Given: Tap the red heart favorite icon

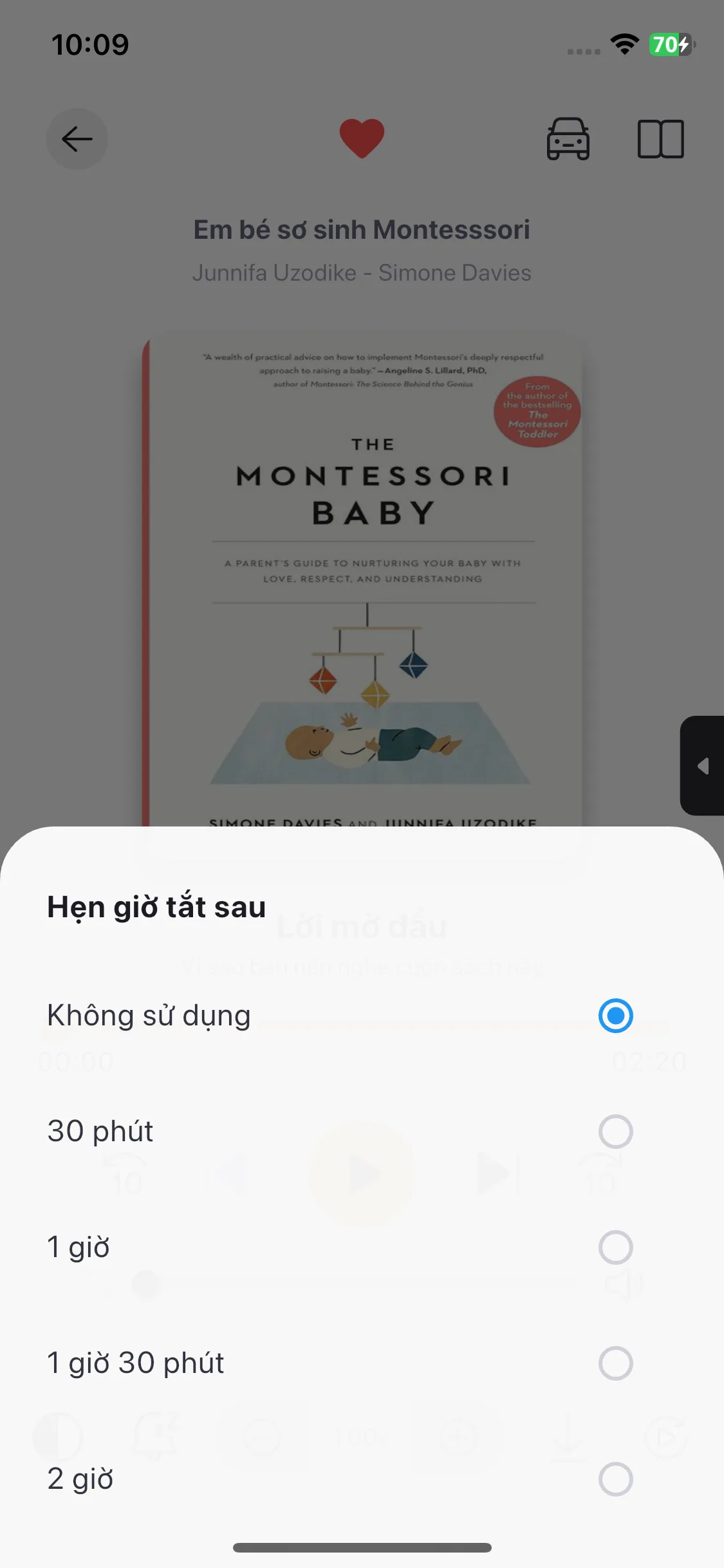Looking at the screenshot, I should tap(362, 138).
